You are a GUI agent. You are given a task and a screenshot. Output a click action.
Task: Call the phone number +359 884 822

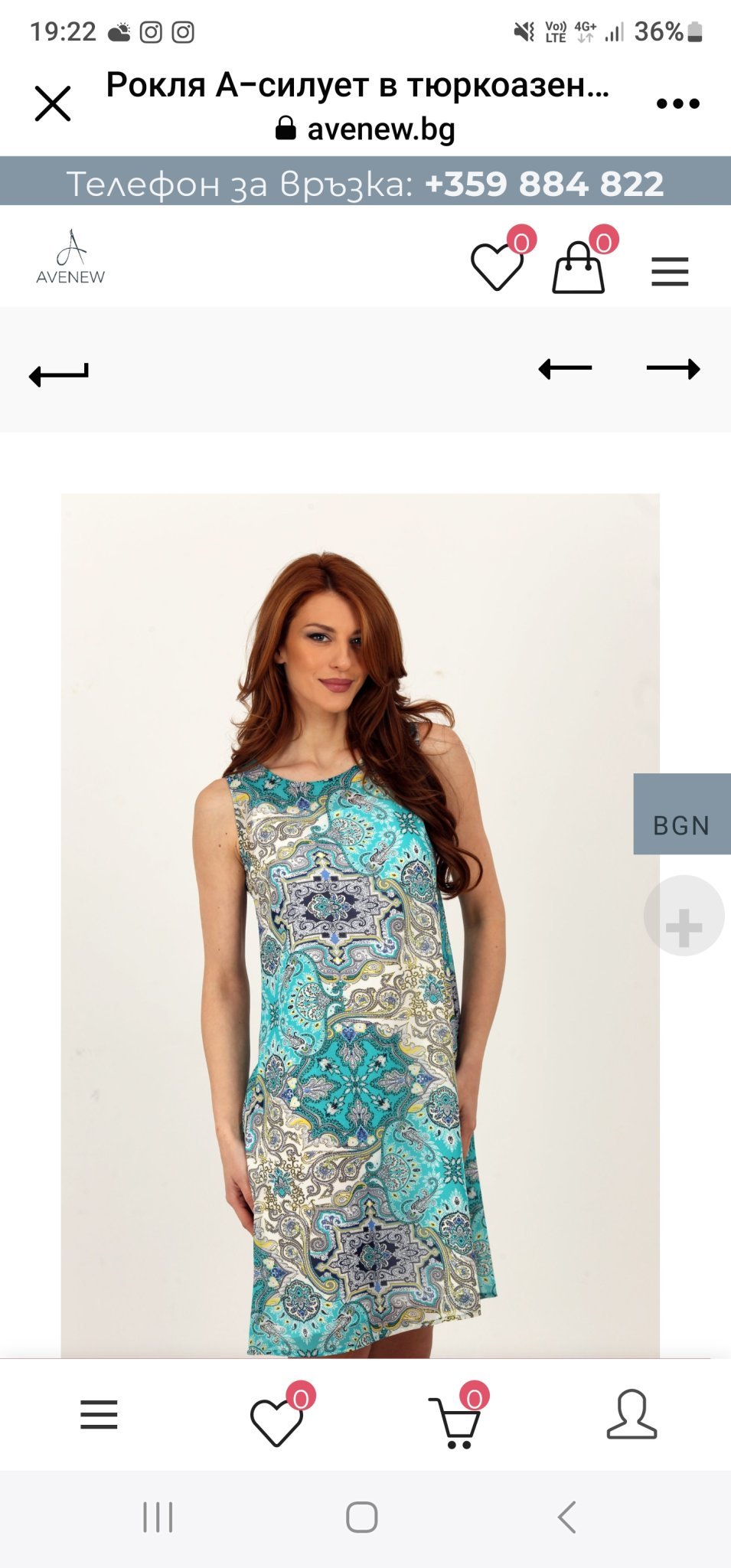(543, 184)
